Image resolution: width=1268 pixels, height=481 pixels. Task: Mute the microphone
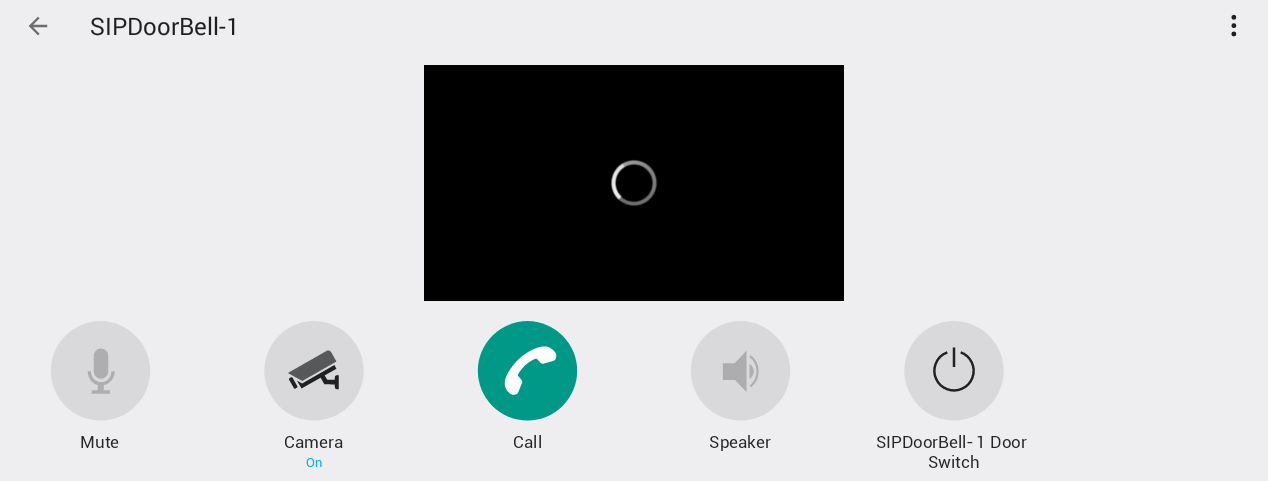pyautogui.click(x=100, y=371)
